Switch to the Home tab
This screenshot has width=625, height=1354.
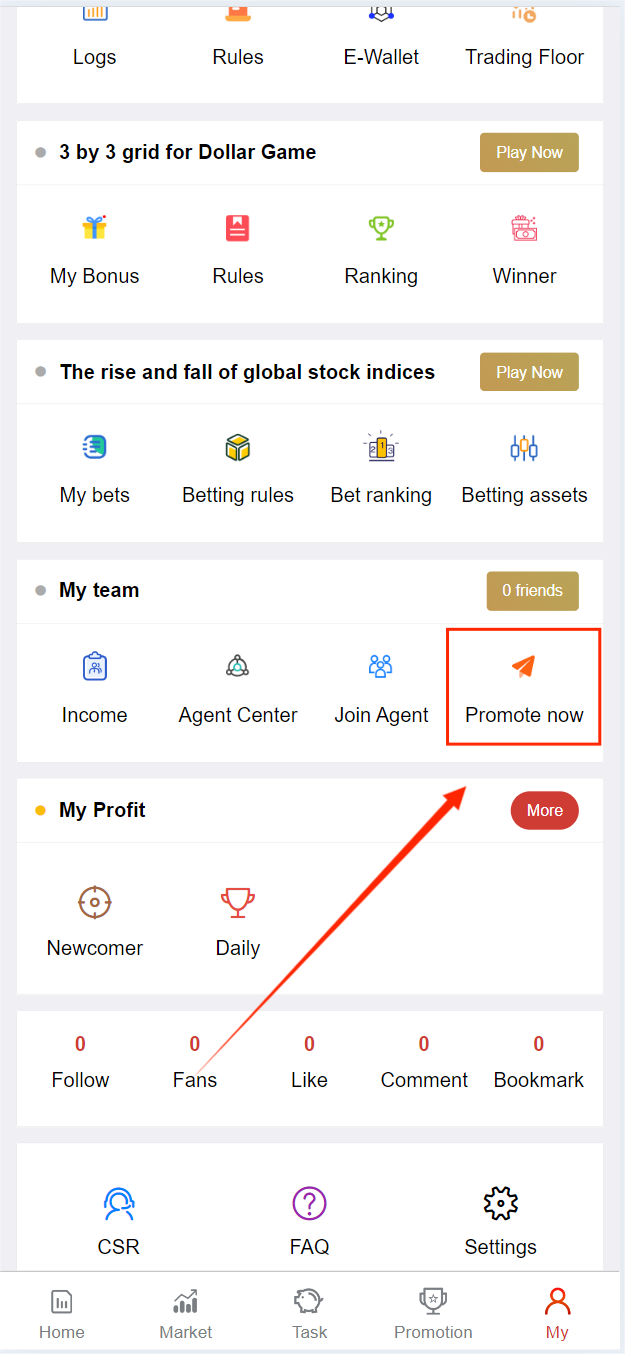point(62,1314)
